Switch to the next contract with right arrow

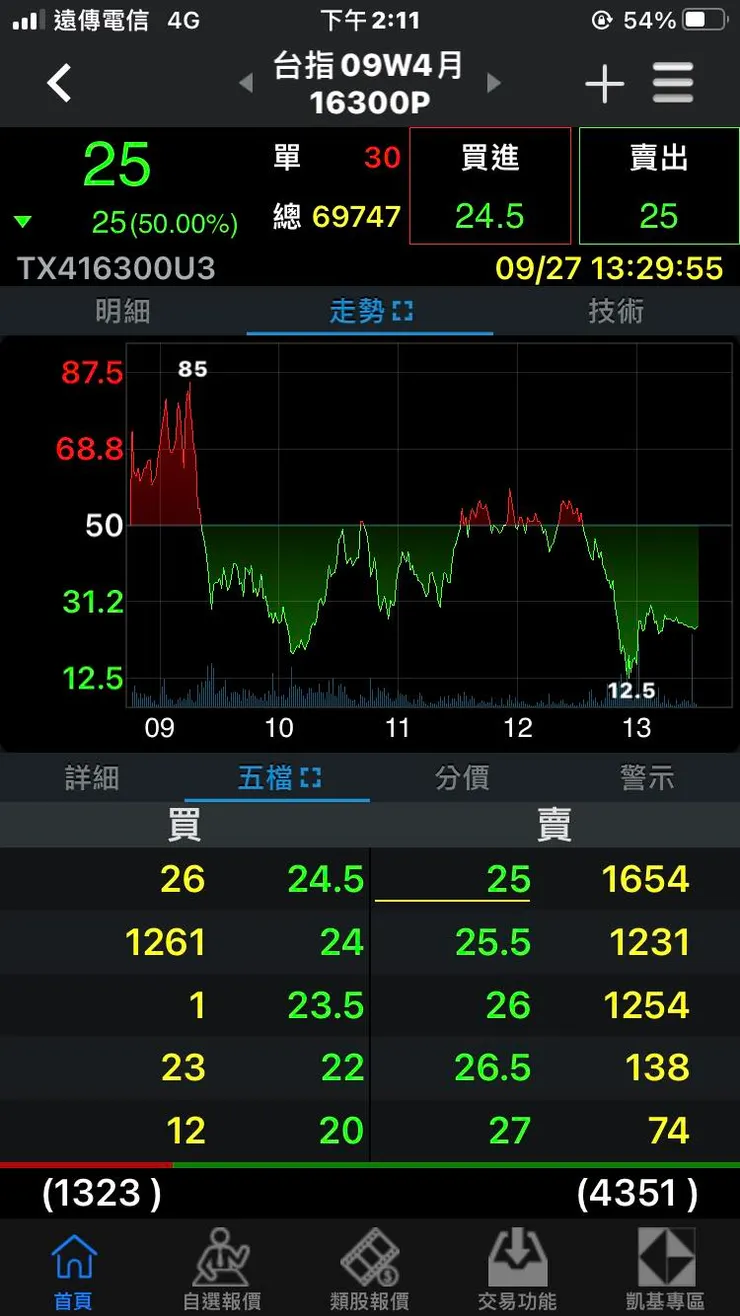[493, 84]
